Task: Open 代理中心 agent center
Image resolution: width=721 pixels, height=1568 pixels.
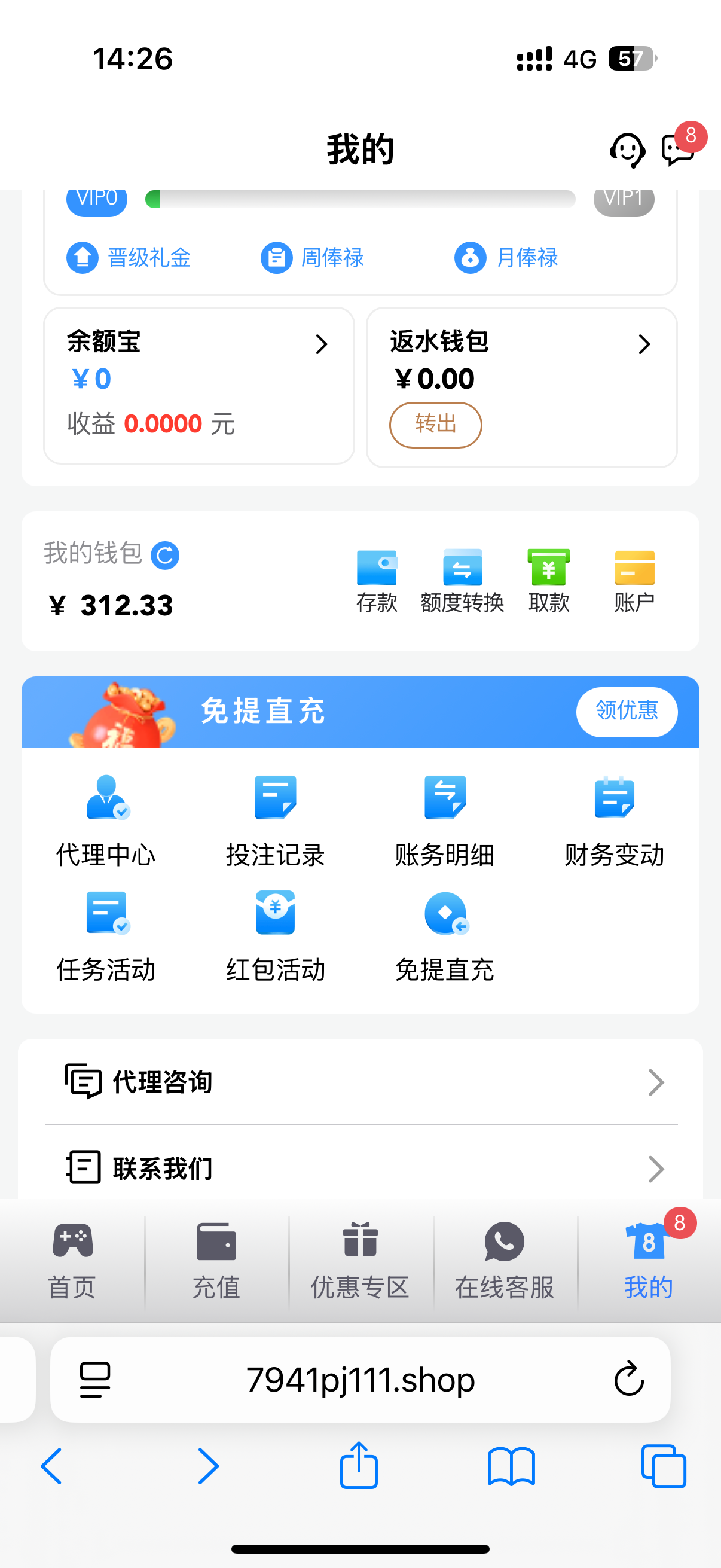Action: coord(106,820)
